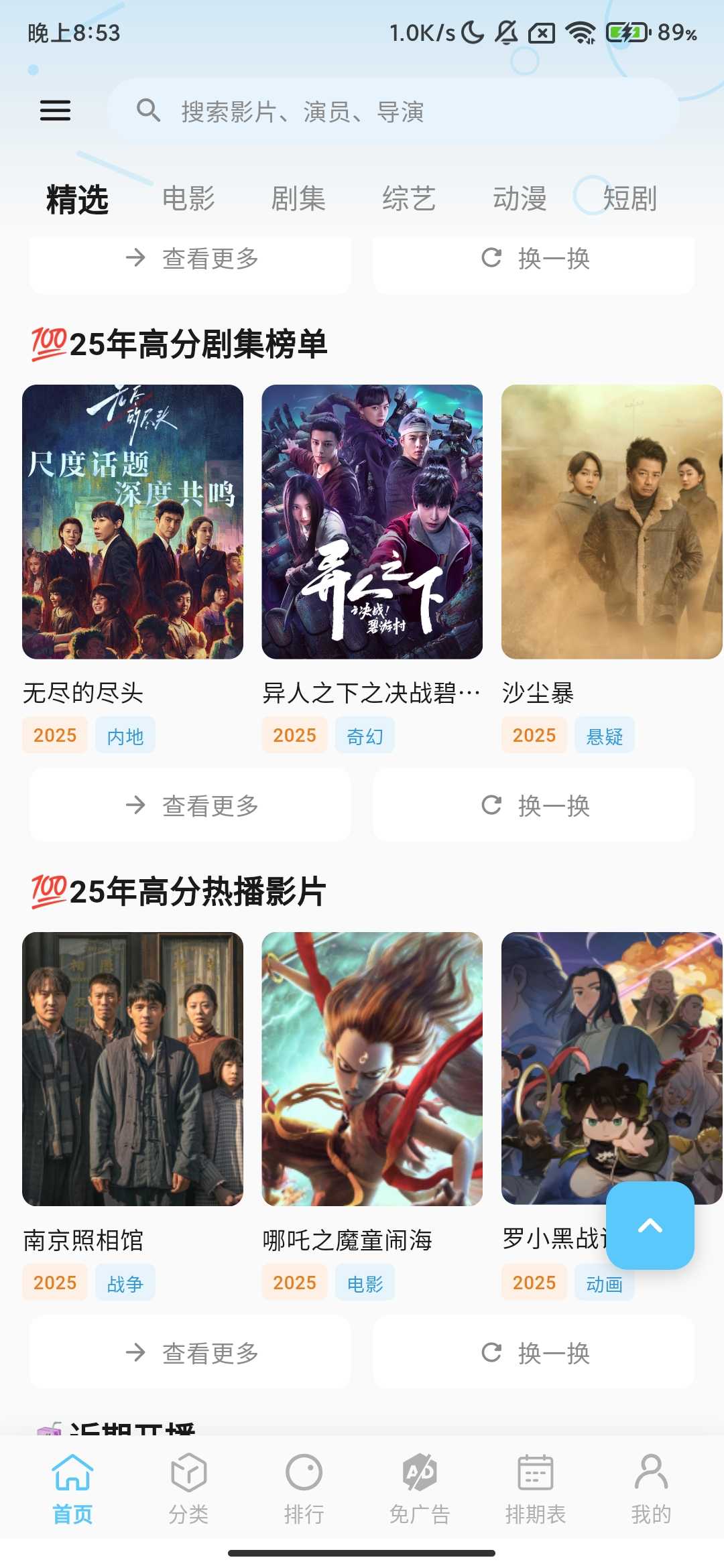This screenshot has height=1568, width=724.
Task: Refresh 25年高分剧集榜单 with 换一换
Action: tap(534, 805)
